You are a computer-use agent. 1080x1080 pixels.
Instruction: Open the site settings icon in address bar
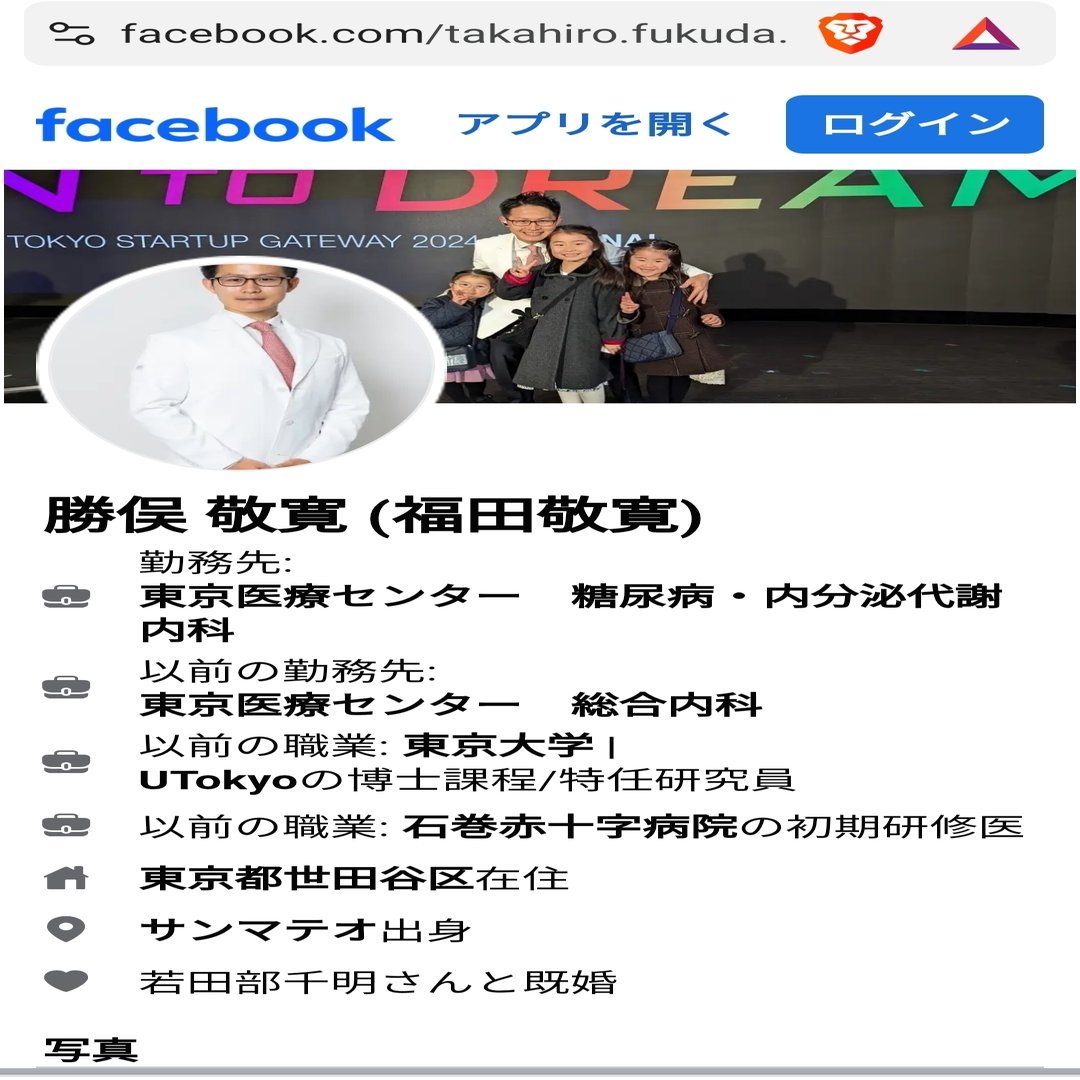click(x=72, y=34)
